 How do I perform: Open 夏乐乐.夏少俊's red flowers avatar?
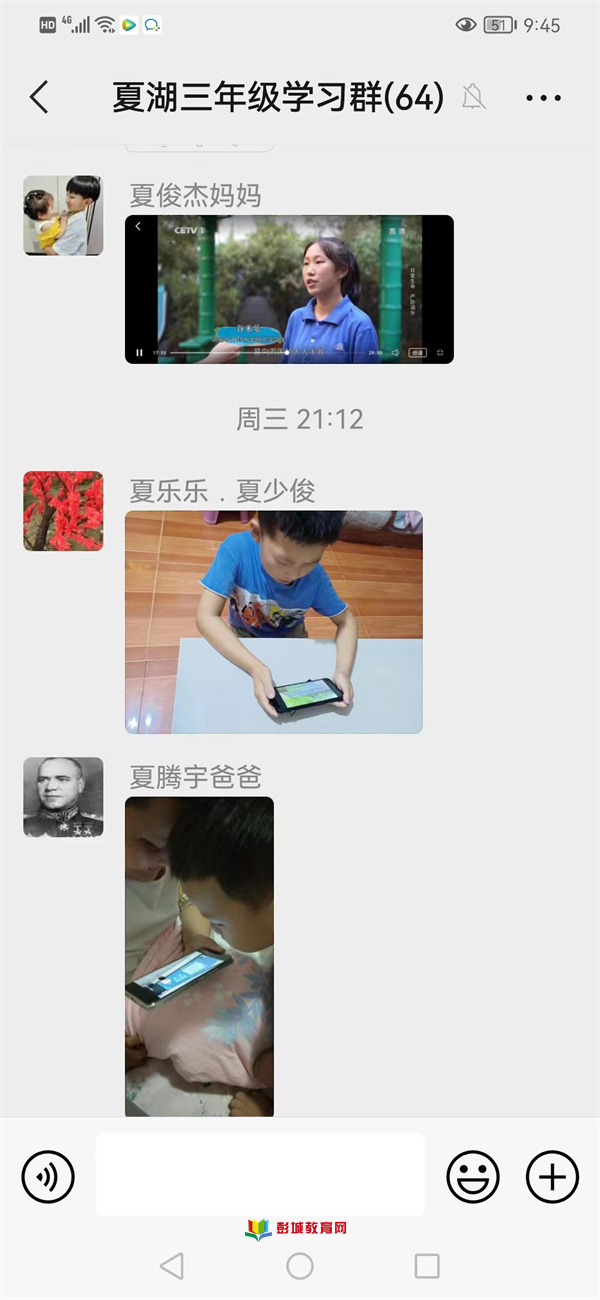63,511
